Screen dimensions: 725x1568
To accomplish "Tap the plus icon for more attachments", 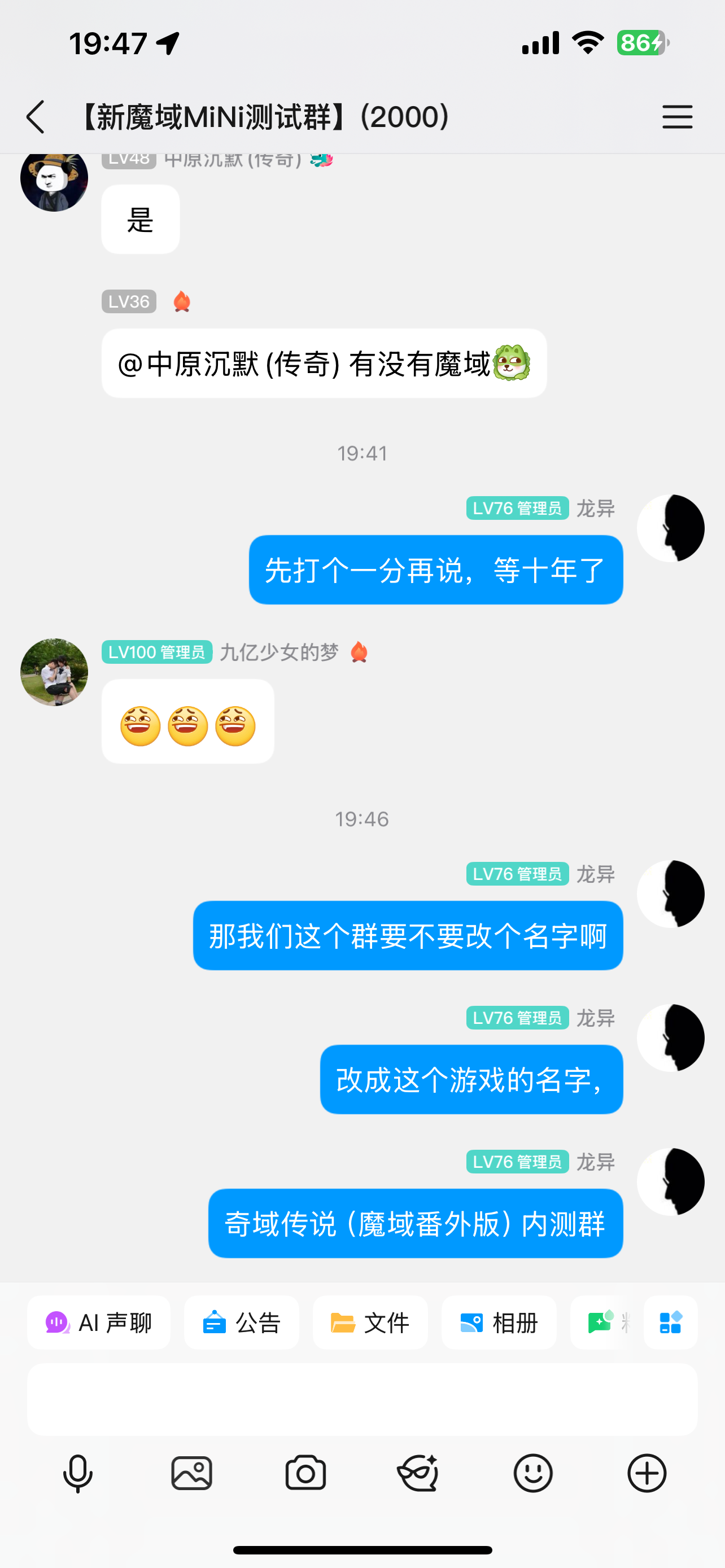I will tap(647, 1474).
